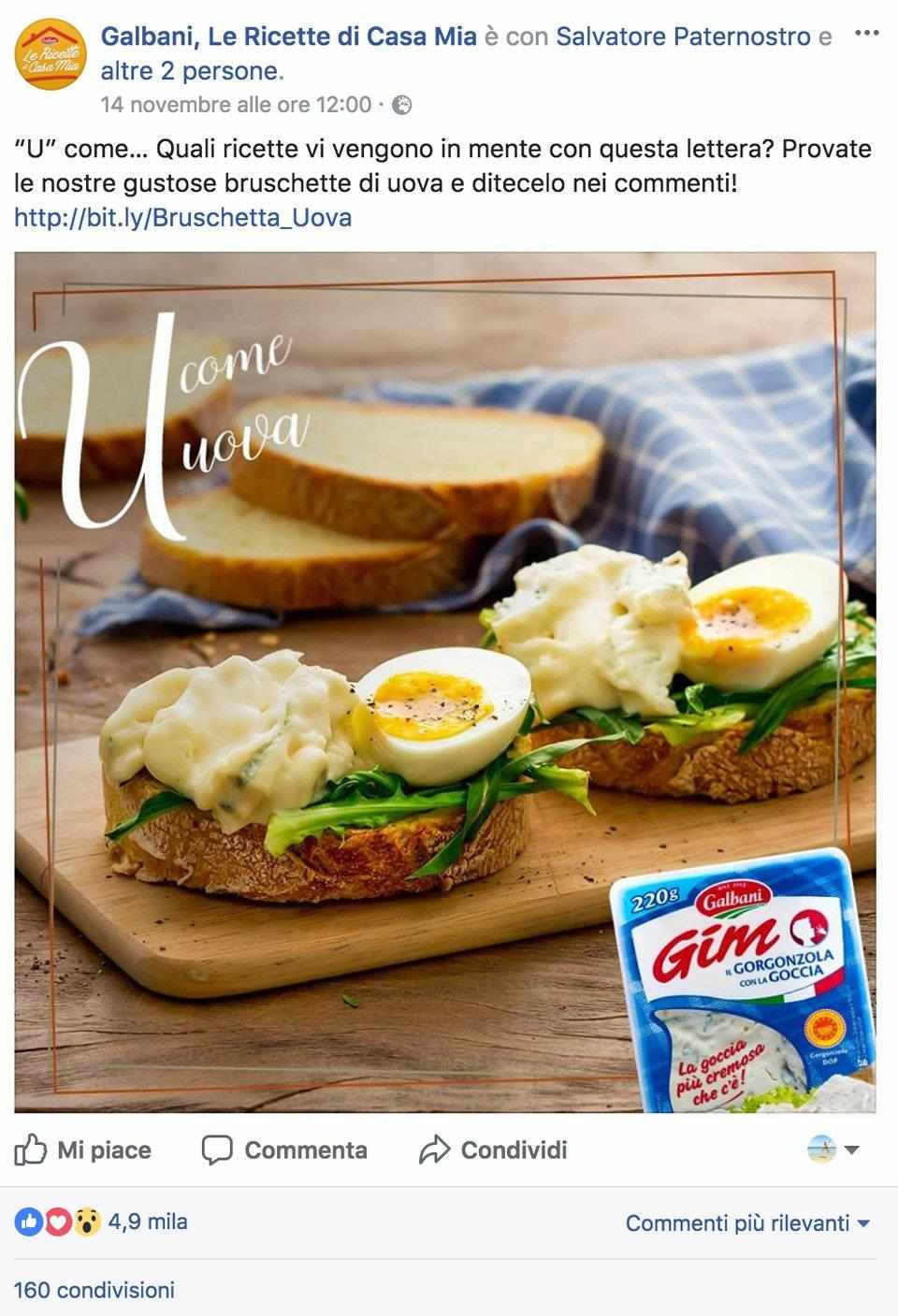View the 'altre 2 persone' tagged list
The image size is (898, 1316).
point(190,71)
